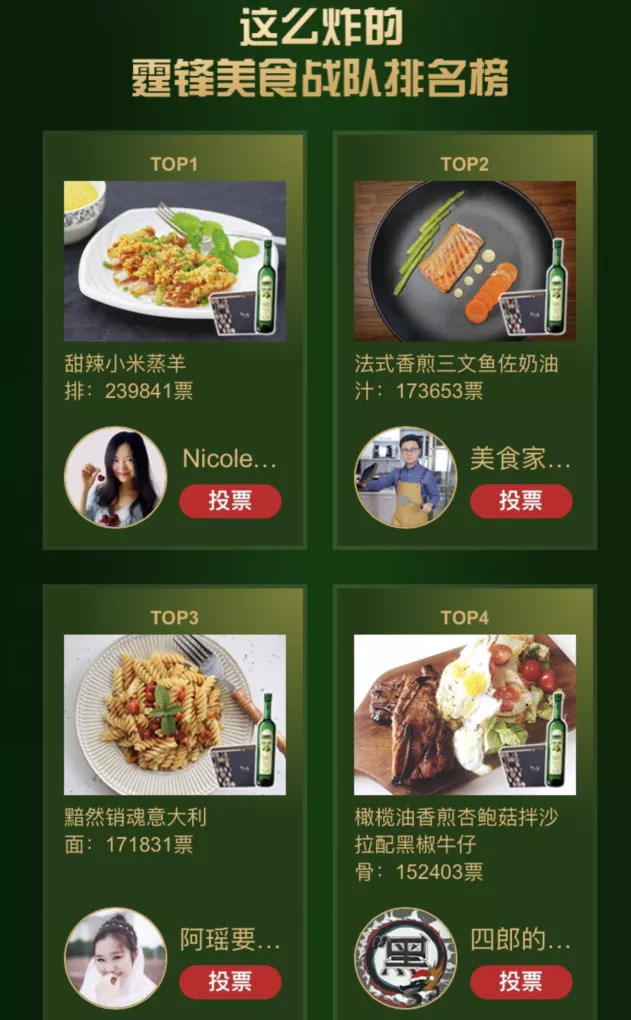This screenshot has width=631, height=1020.
Task: Open the TOP2 salmon dish photo
Action: pos(464,261)
